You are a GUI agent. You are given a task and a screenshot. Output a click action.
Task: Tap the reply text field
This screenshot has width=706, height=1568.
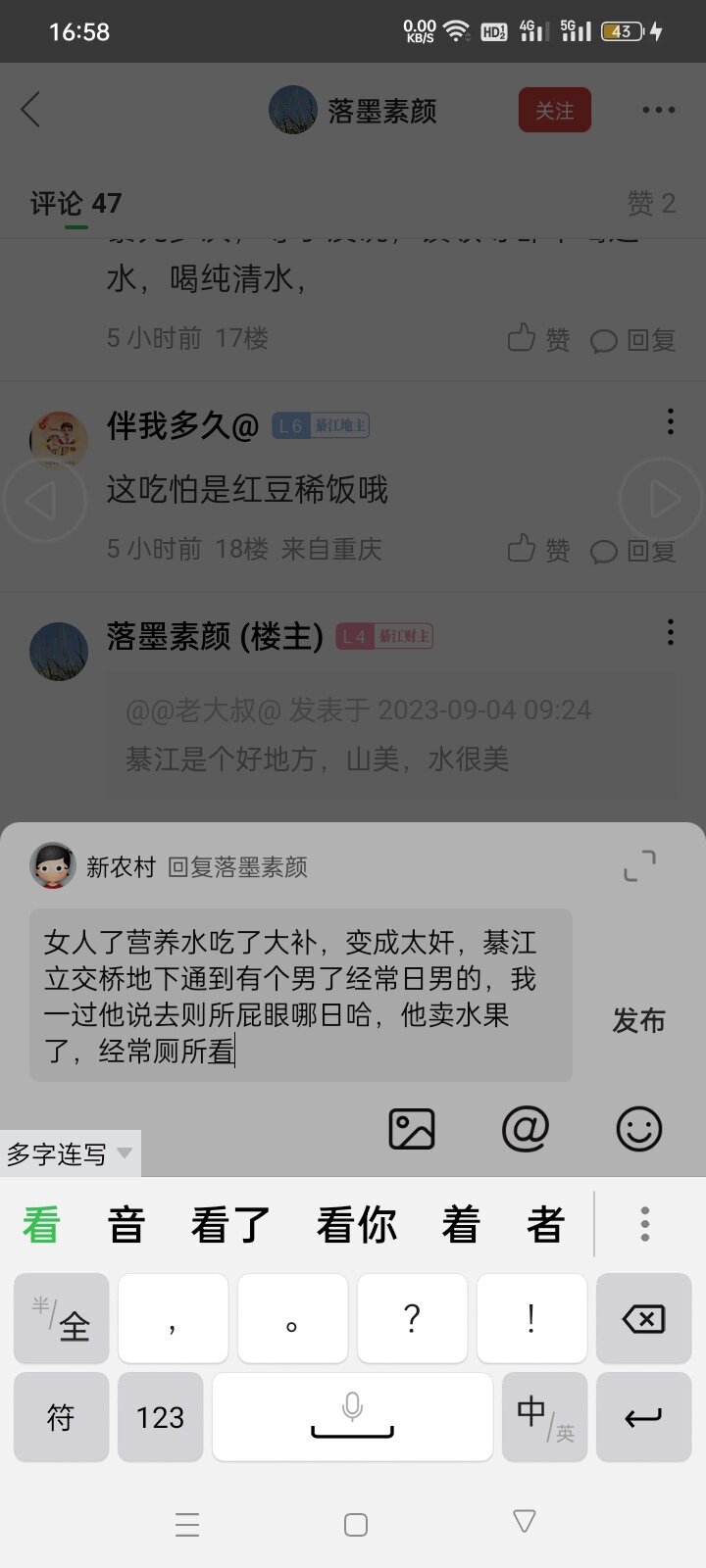[300, 995]
